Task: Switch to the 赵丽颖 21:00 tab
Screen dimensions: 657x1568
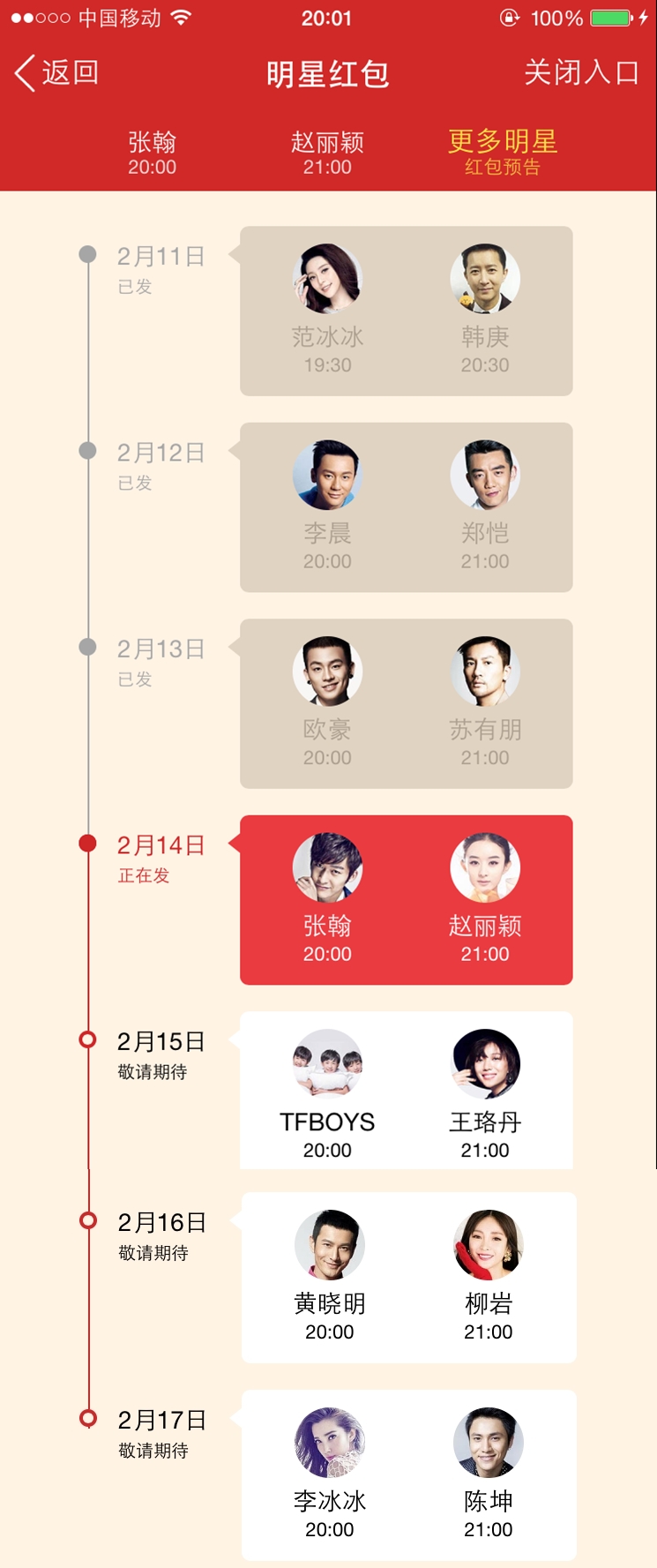Action: click(x=327, y=153)
